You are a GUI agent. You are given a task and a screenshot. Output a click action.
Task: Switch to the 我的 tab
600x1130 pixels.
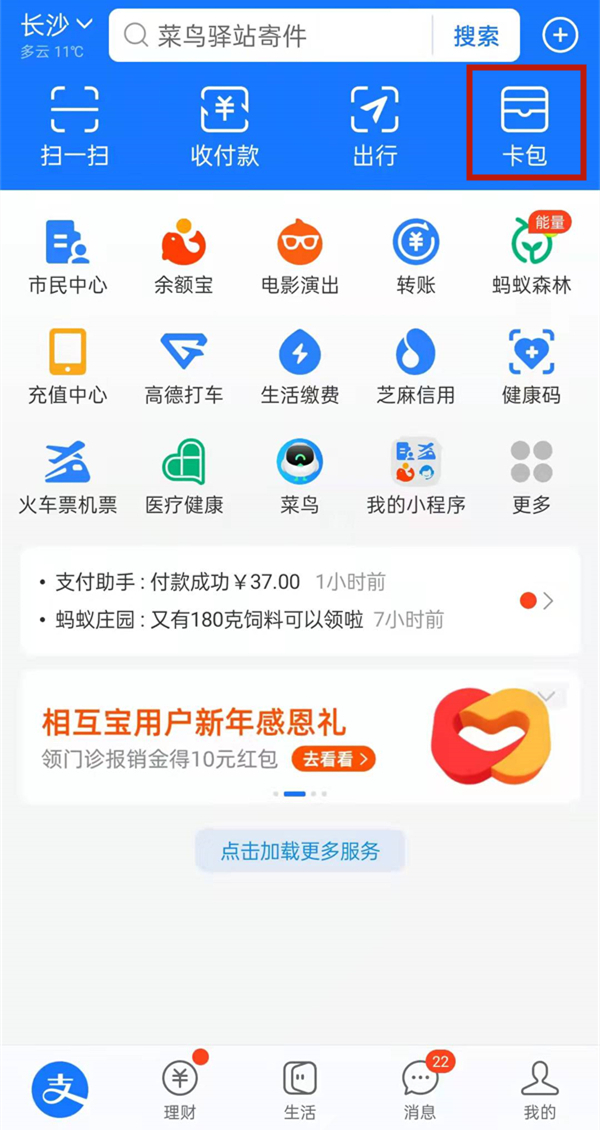(x=539, y=1088)
